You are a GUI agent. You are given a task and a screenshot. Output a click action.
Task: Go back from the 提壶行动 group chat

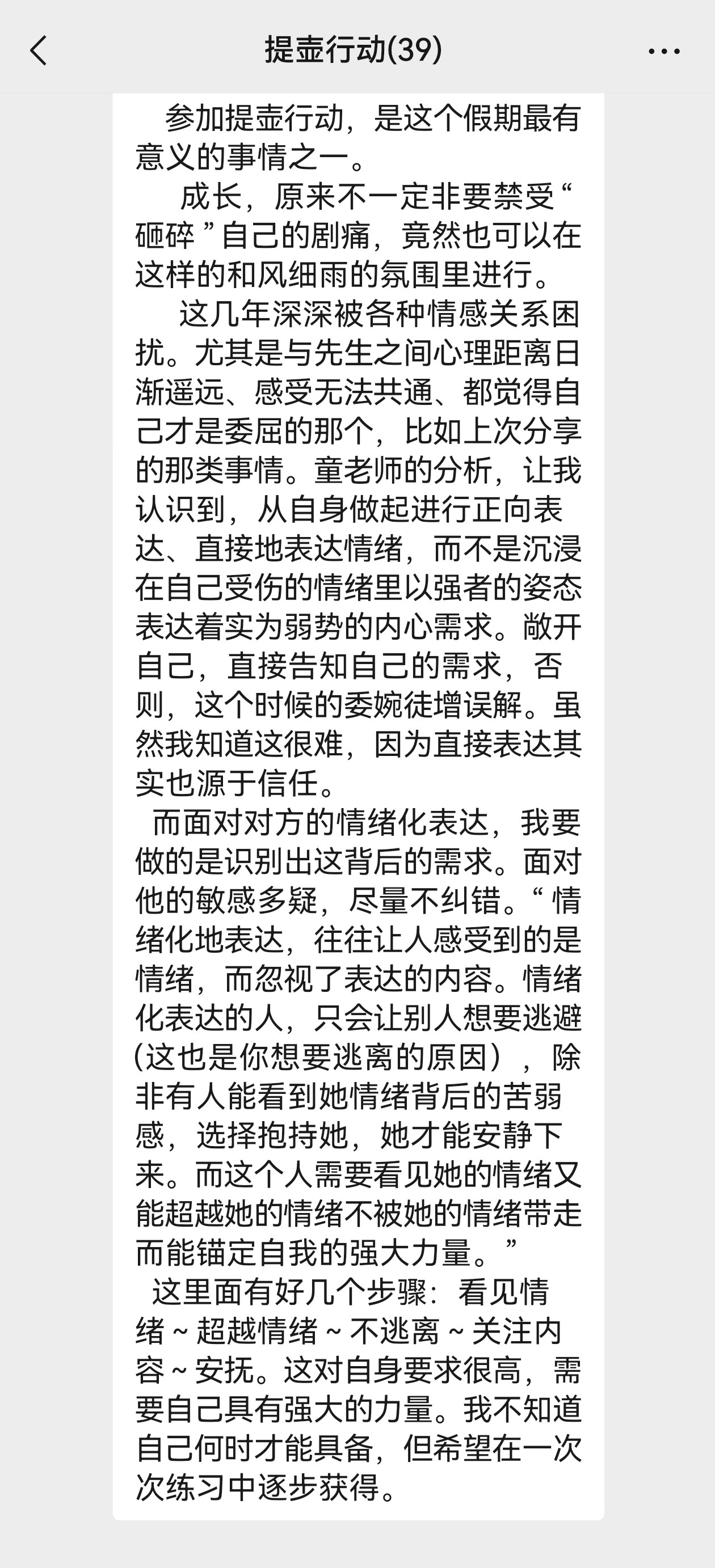point(39,50)
